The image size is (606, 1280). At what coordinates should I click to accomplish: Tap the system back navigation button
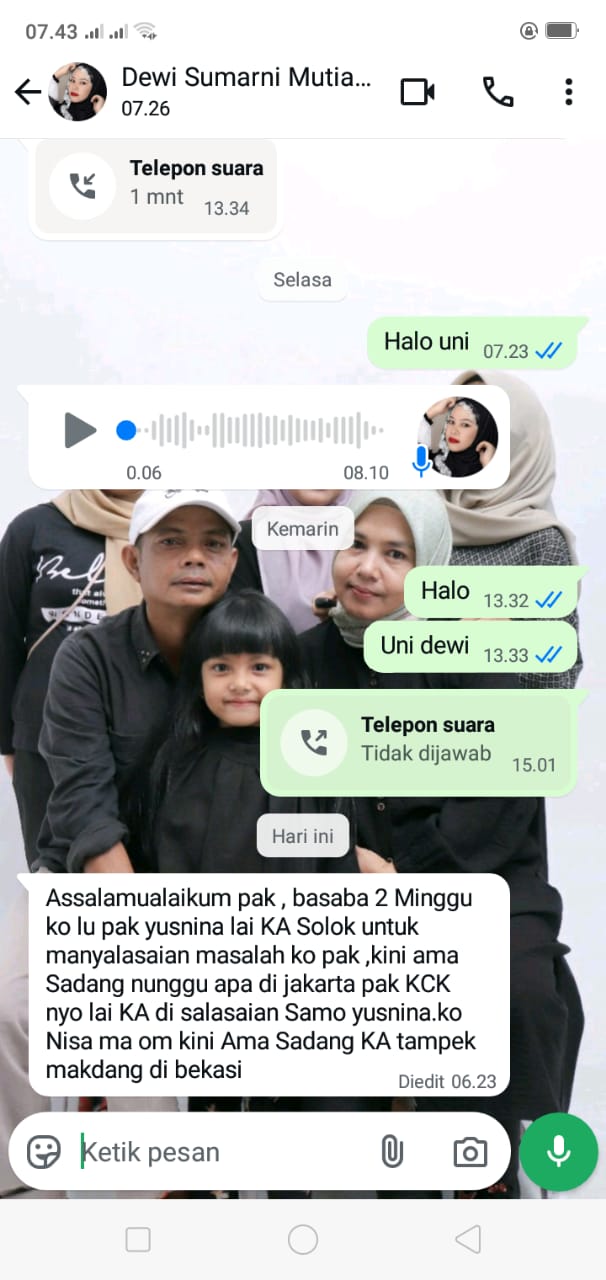click(467, 1240)
